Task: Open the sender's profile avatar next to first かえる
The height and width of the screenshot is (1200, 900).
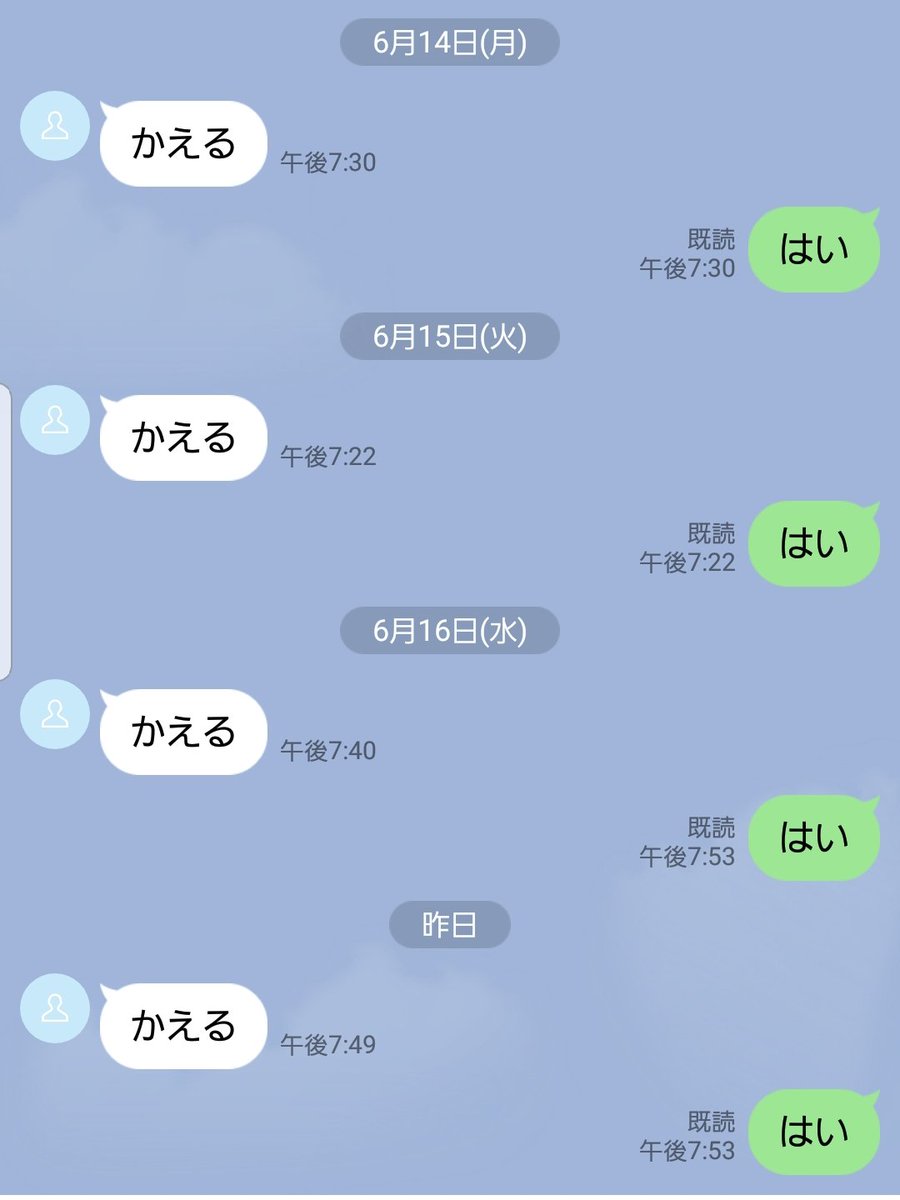Action: [x=54, y=126]
